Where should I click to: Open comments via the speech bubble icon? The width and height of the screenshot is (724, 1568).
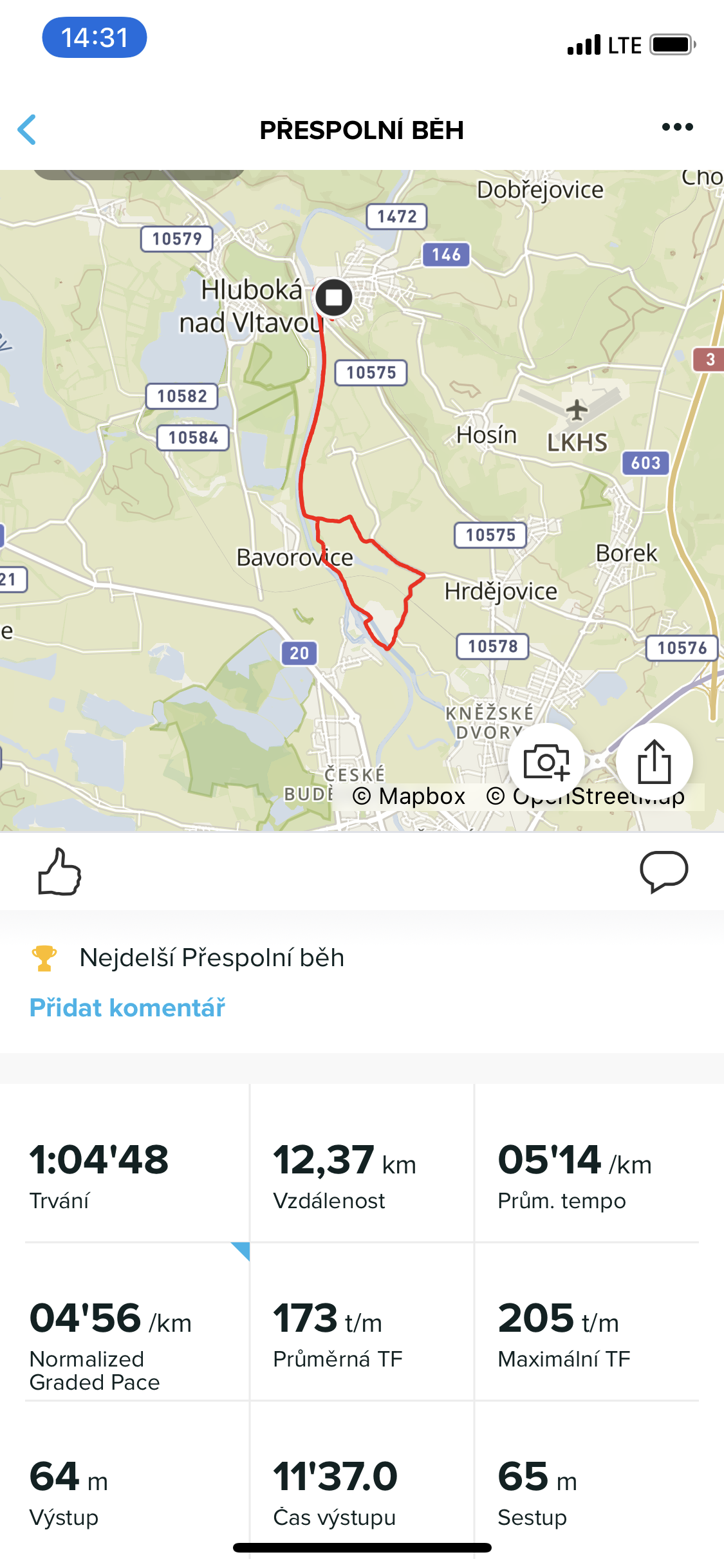tap(664, 872)
